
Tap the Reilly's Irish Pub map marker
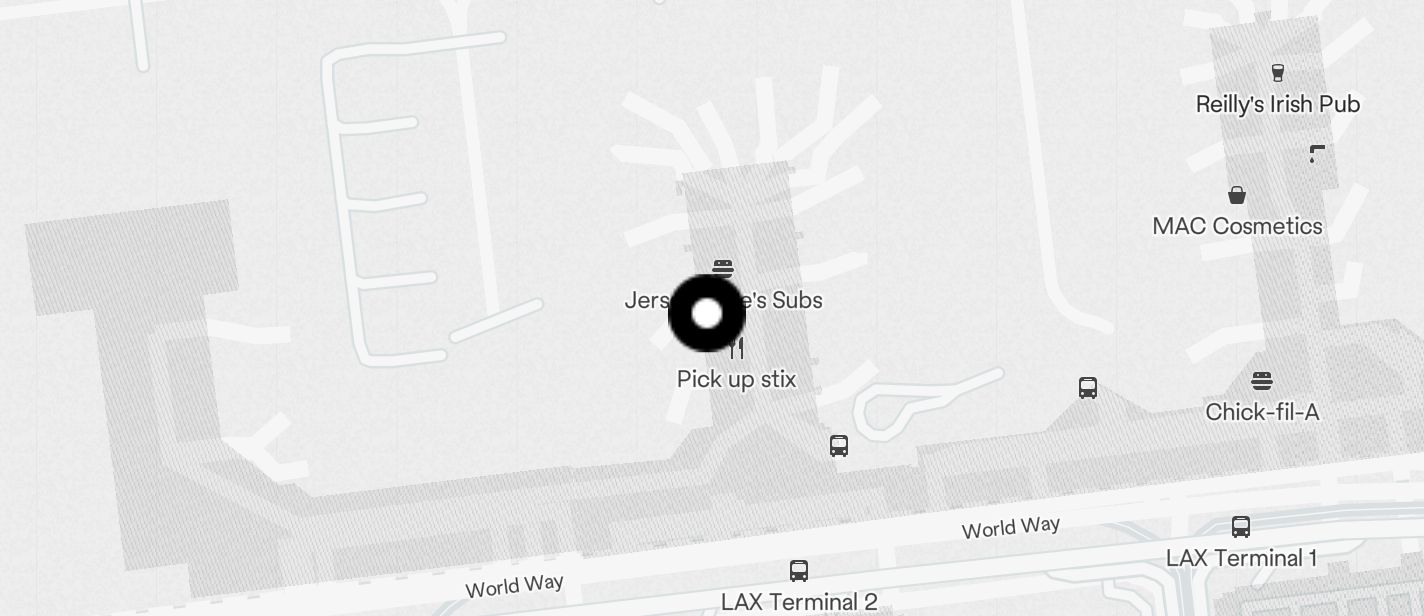[1277, 73]
